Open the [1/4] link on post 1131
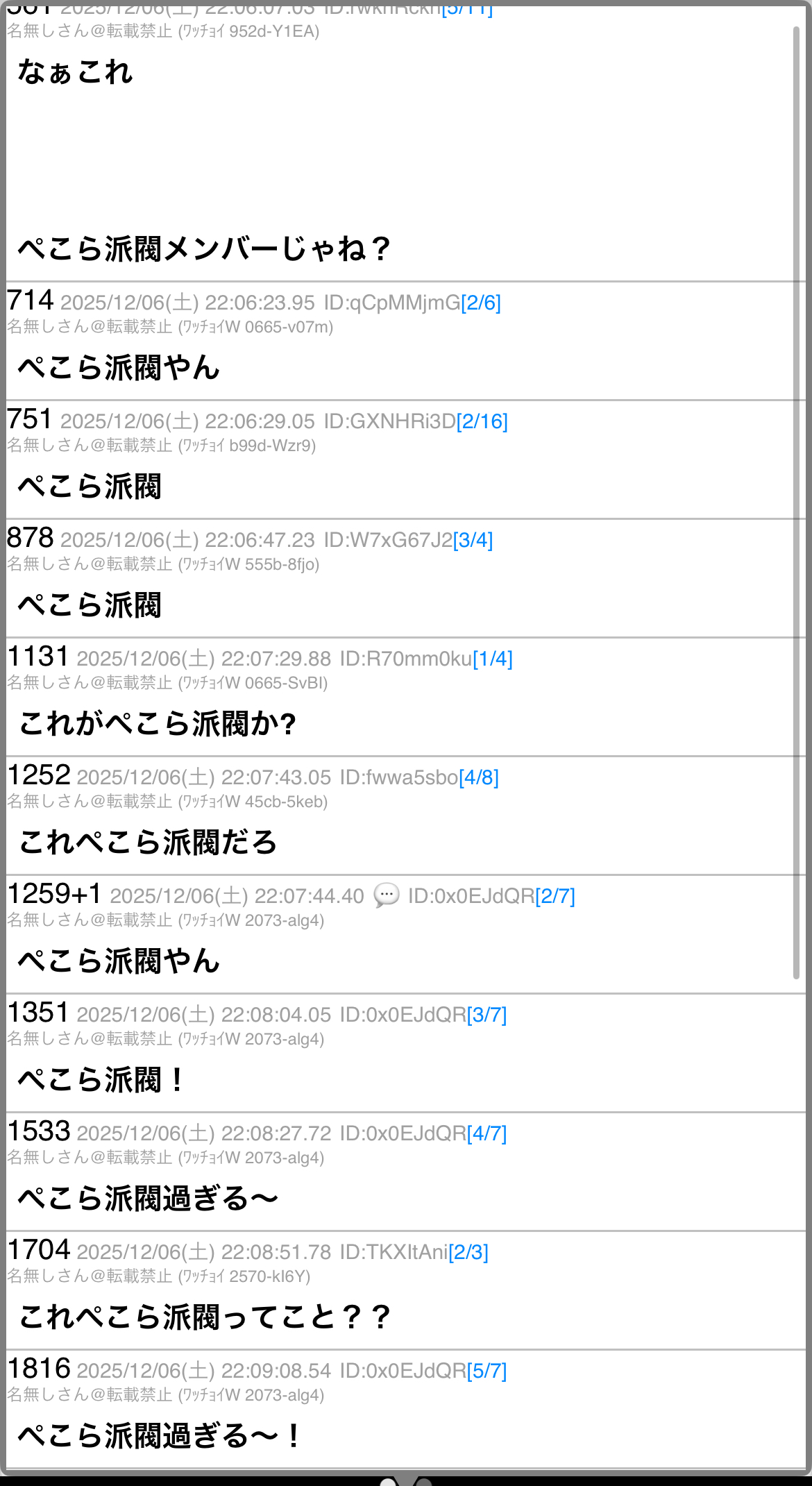The image size is (812, 1486). 493,659
